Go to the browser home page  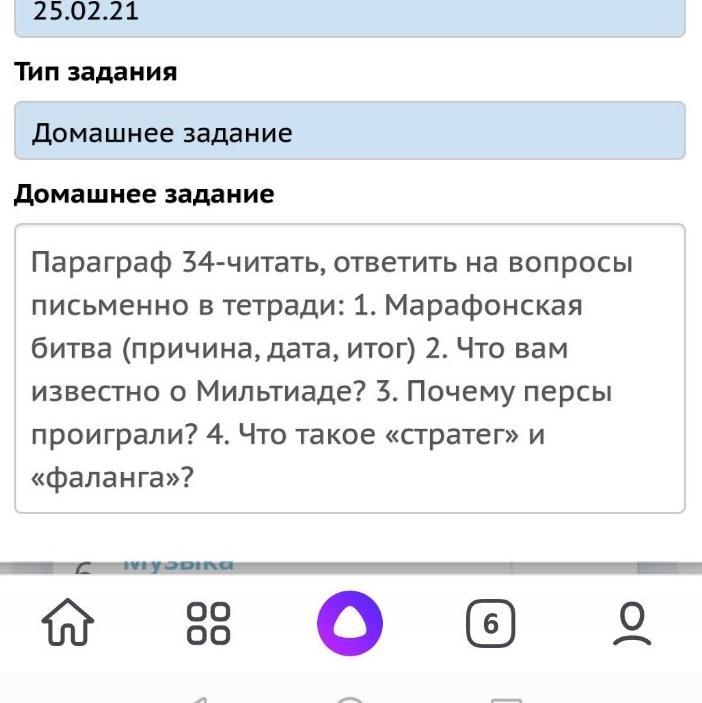click(68, 625)
